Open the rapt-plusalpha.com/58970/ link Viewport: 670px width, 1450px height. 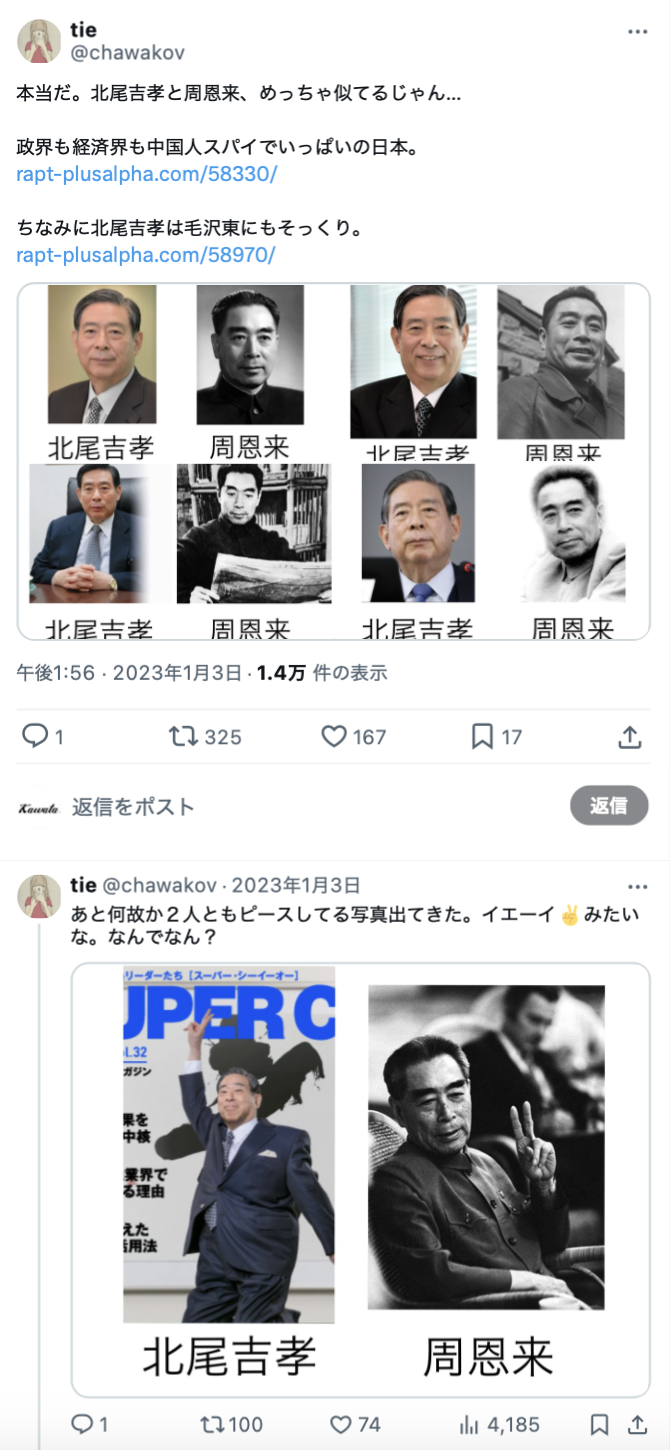click(x=146, y=254)
